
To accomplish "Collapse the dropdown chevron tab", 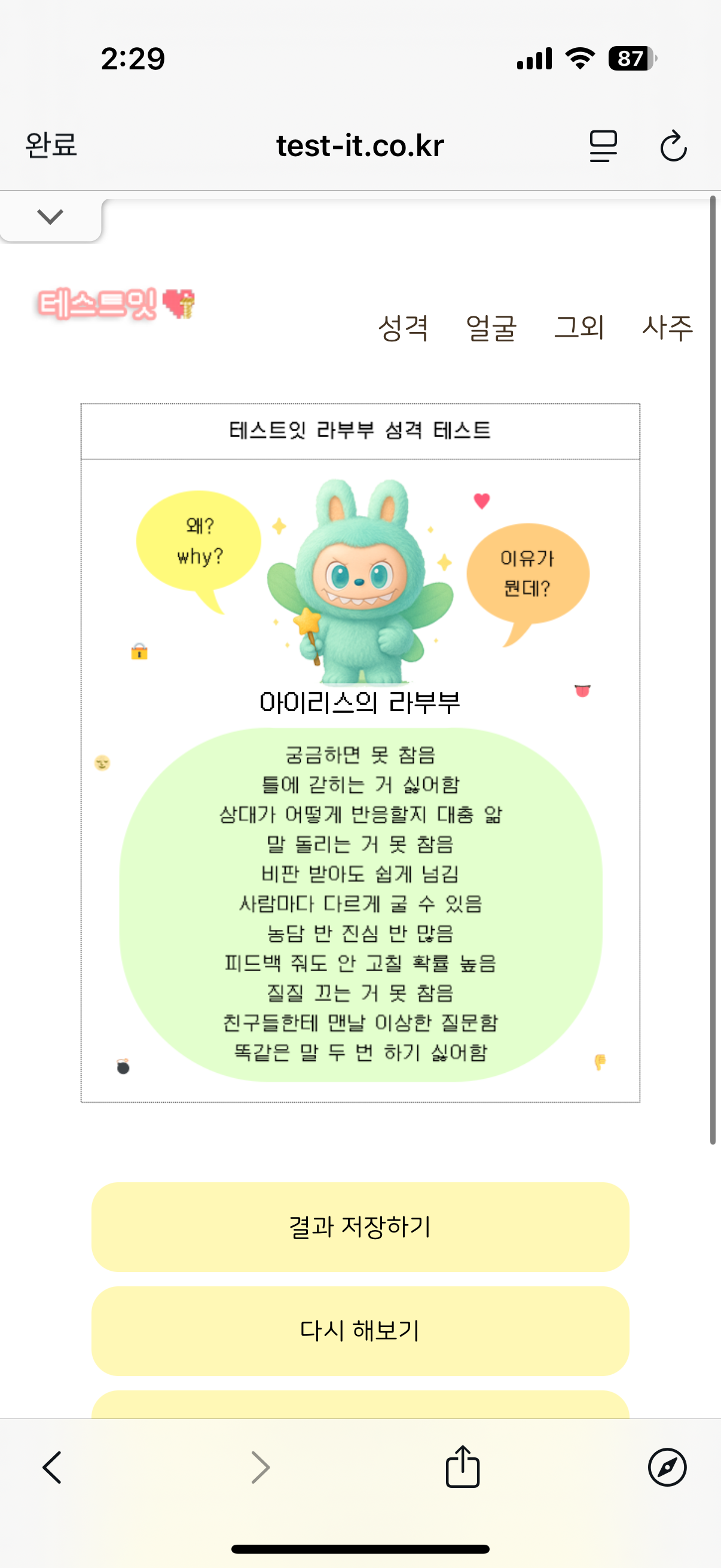I will (x=50, y=217).
